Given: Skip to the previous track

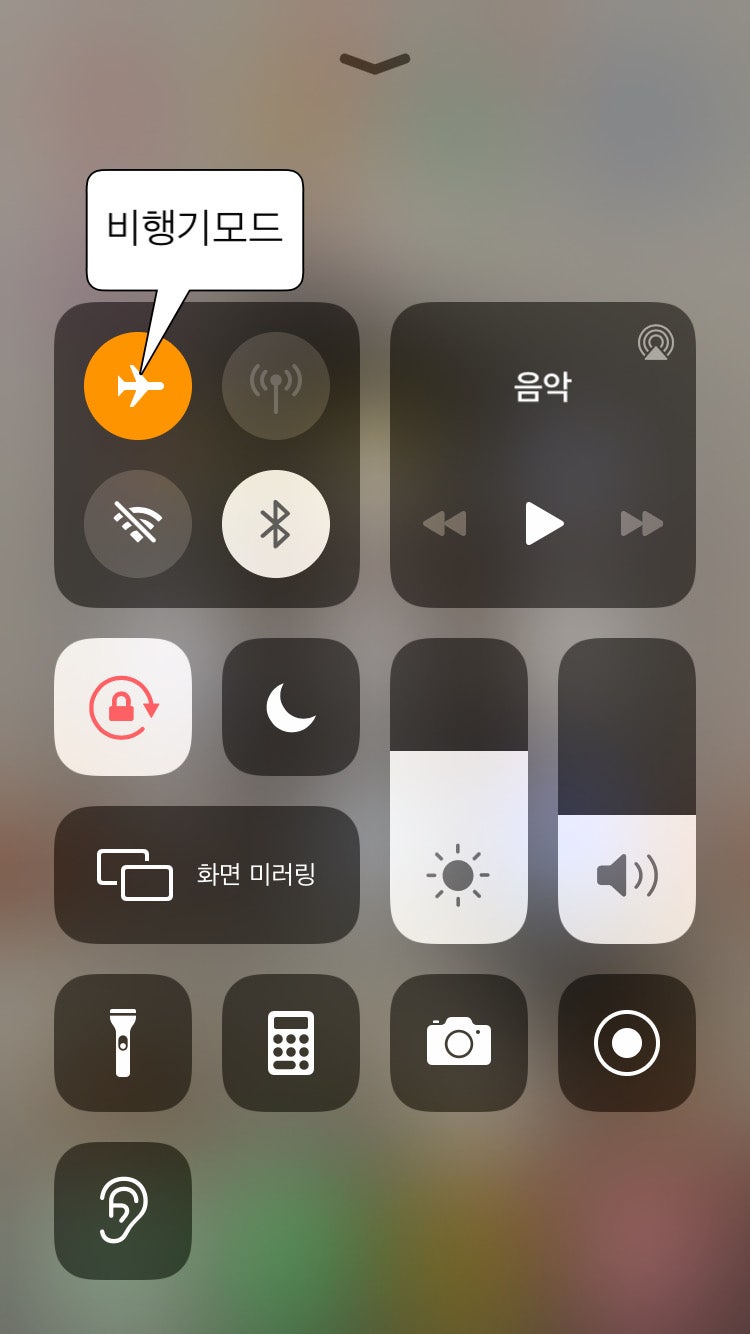Looking at the screenshot, I should pos(445,523).
